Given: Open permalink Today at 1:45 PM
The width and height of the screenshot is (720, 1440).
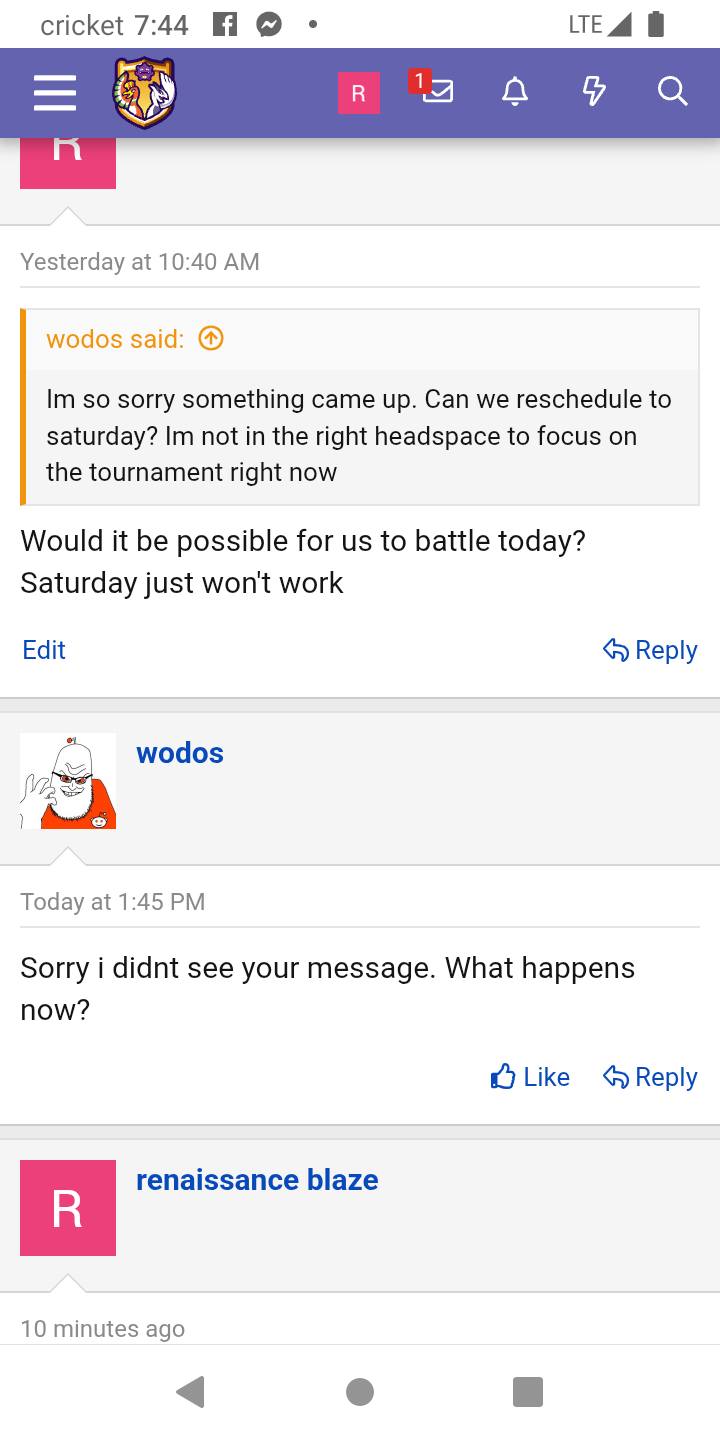Looking at the screenshot, I should pyautogui.click(x=112, y=902).
